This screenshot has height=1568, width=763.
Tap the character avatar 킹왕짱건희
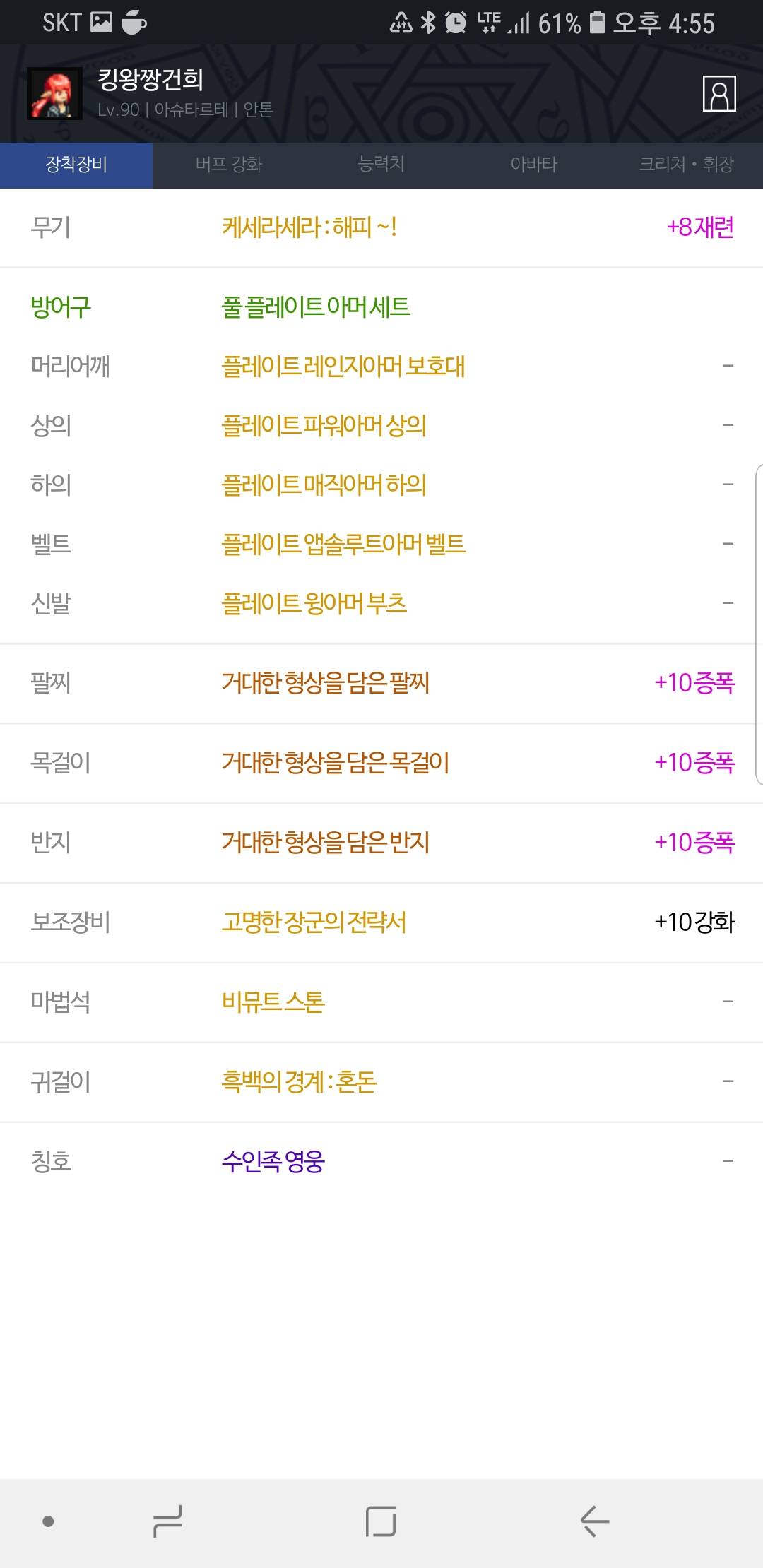pyautogui.click(x=54, y=94)
